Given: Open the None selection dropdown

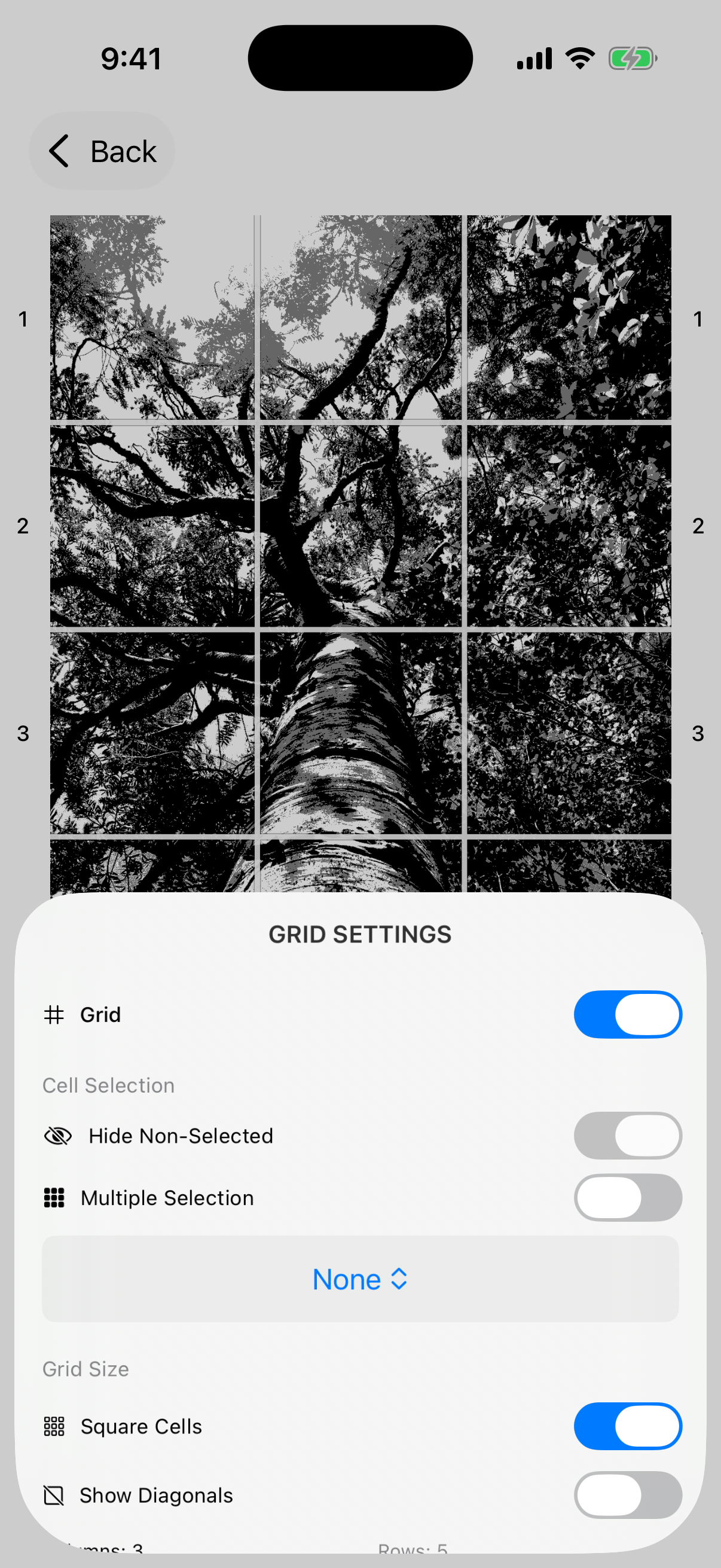Looking at the screenshot, I should coord(359,1279).
